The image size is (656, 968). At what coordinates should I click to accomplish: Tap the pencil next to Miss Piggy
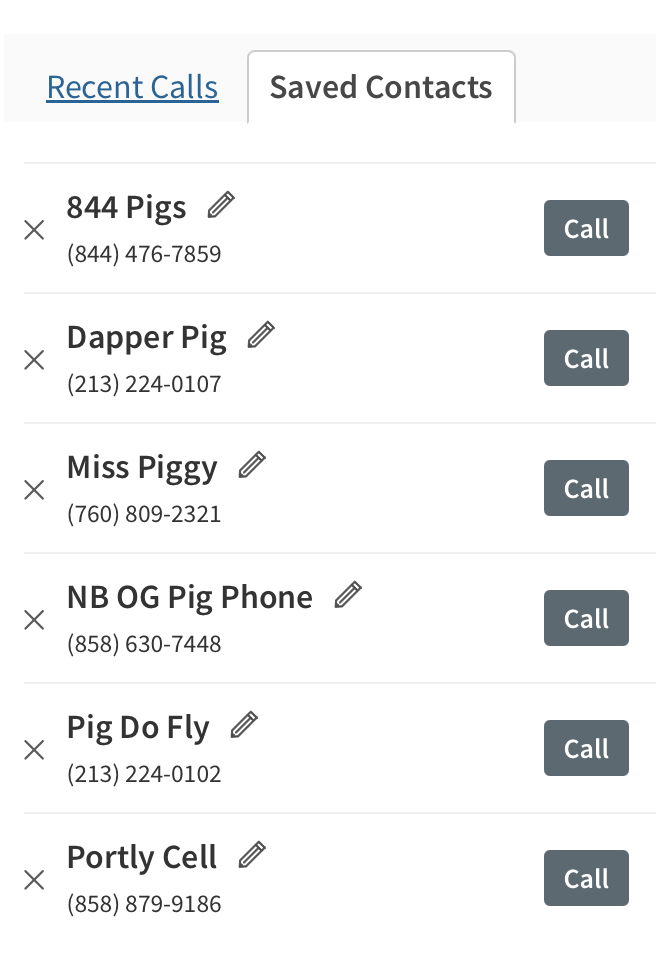click(x=253, y=465)
